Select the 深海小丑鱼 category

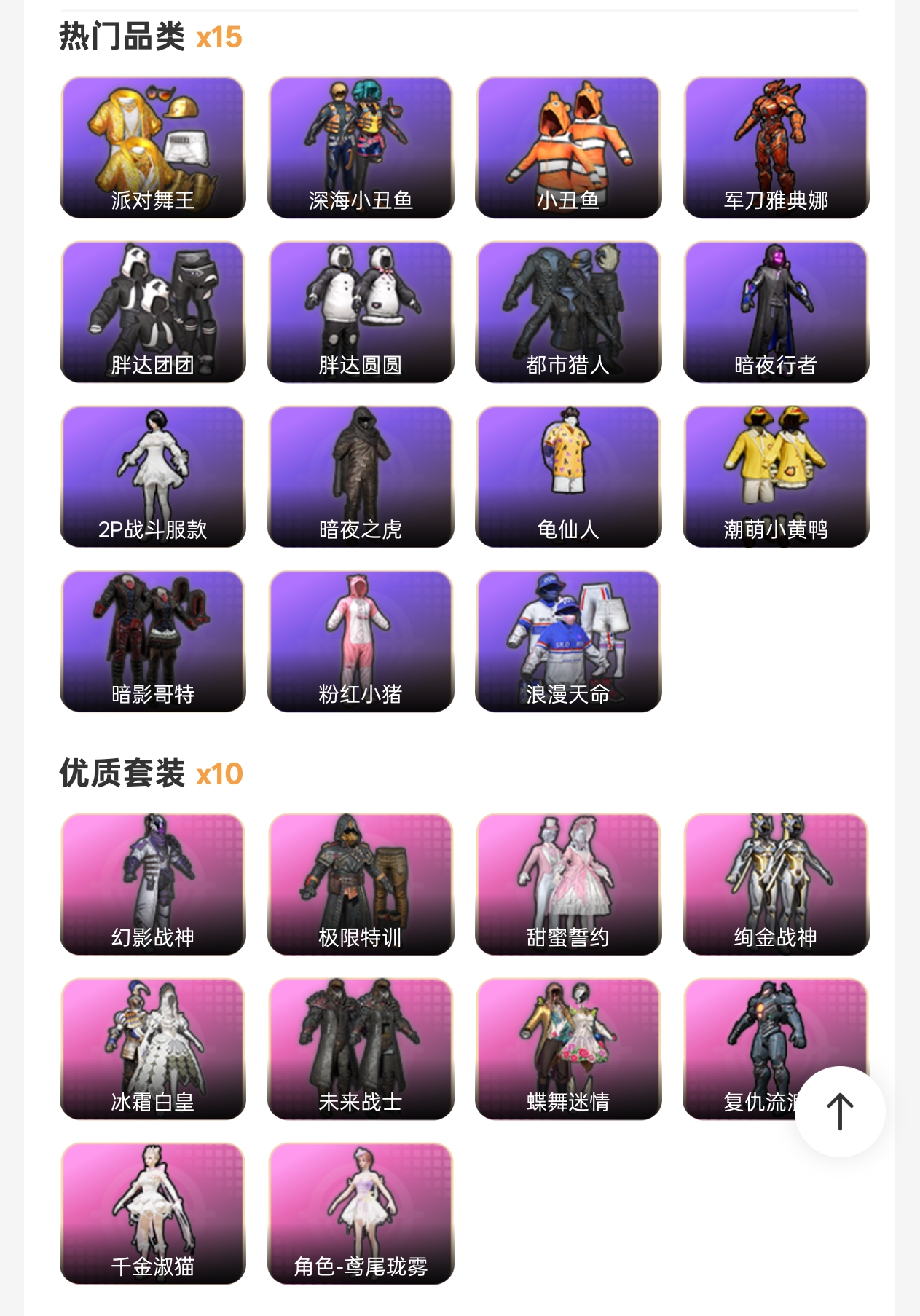pyautogui.click(x=361, y=148)
